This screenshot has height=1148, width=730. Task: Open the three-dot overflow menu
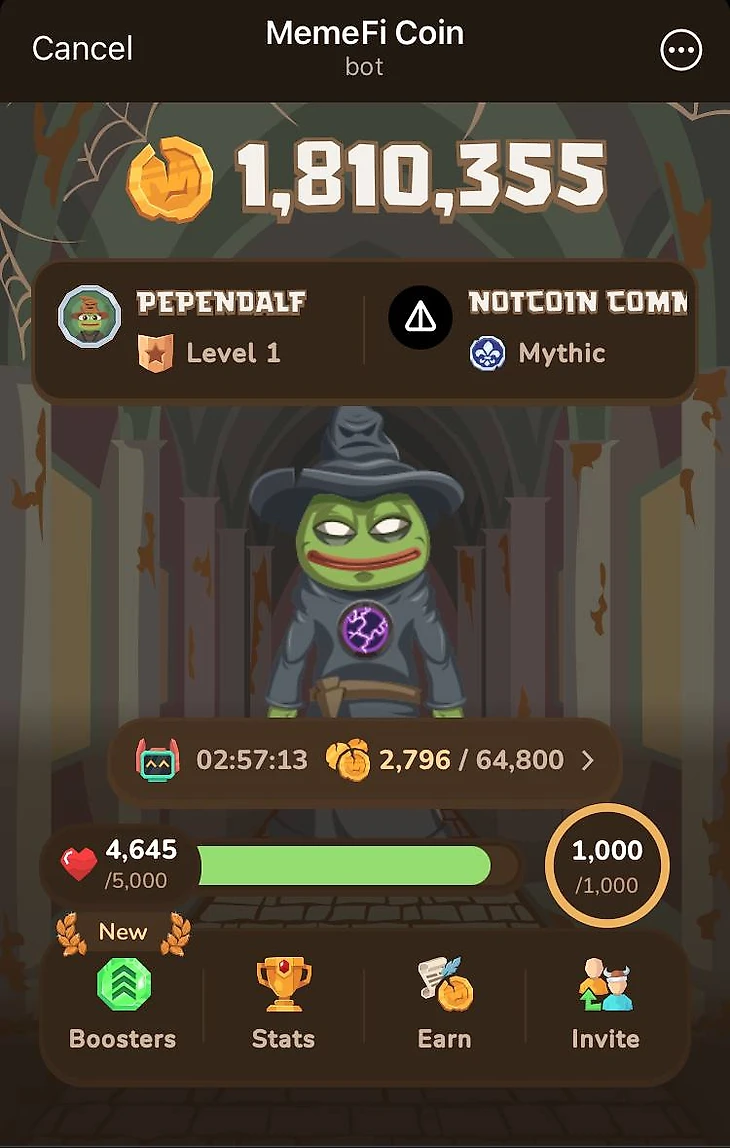(x=681, y=50)
